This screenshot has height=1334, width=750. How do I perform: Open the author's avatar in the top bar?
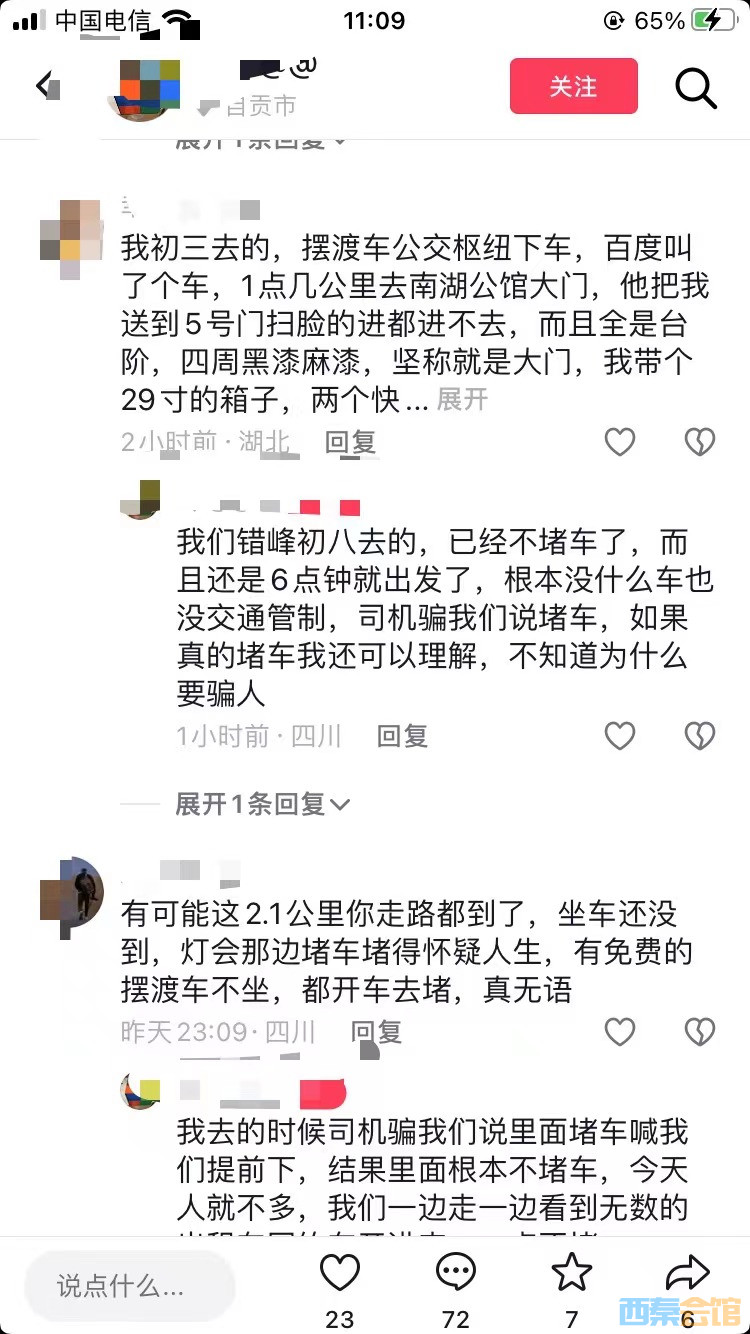tap(149, 89)
